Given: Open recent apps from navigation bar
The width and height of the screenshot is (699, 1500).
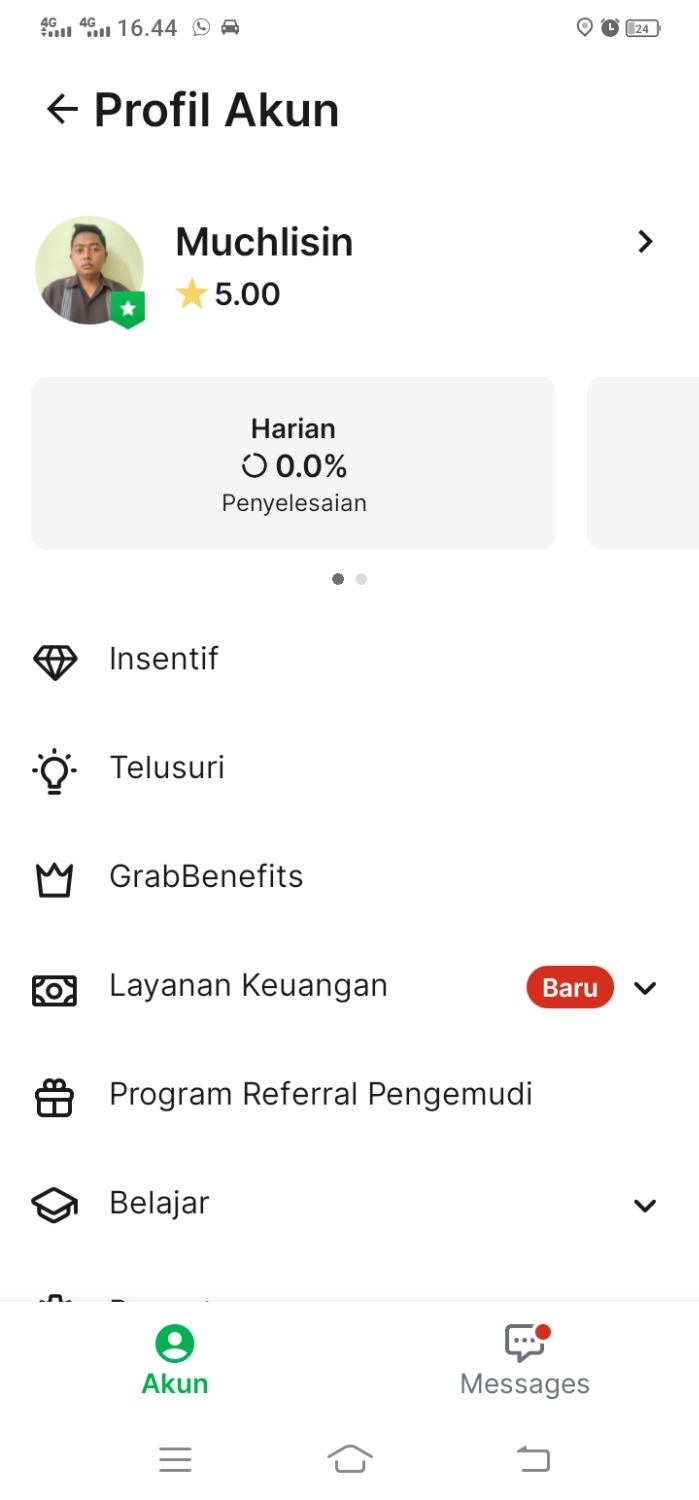Looking at the screenshot, I should (x=175, y=1460).
